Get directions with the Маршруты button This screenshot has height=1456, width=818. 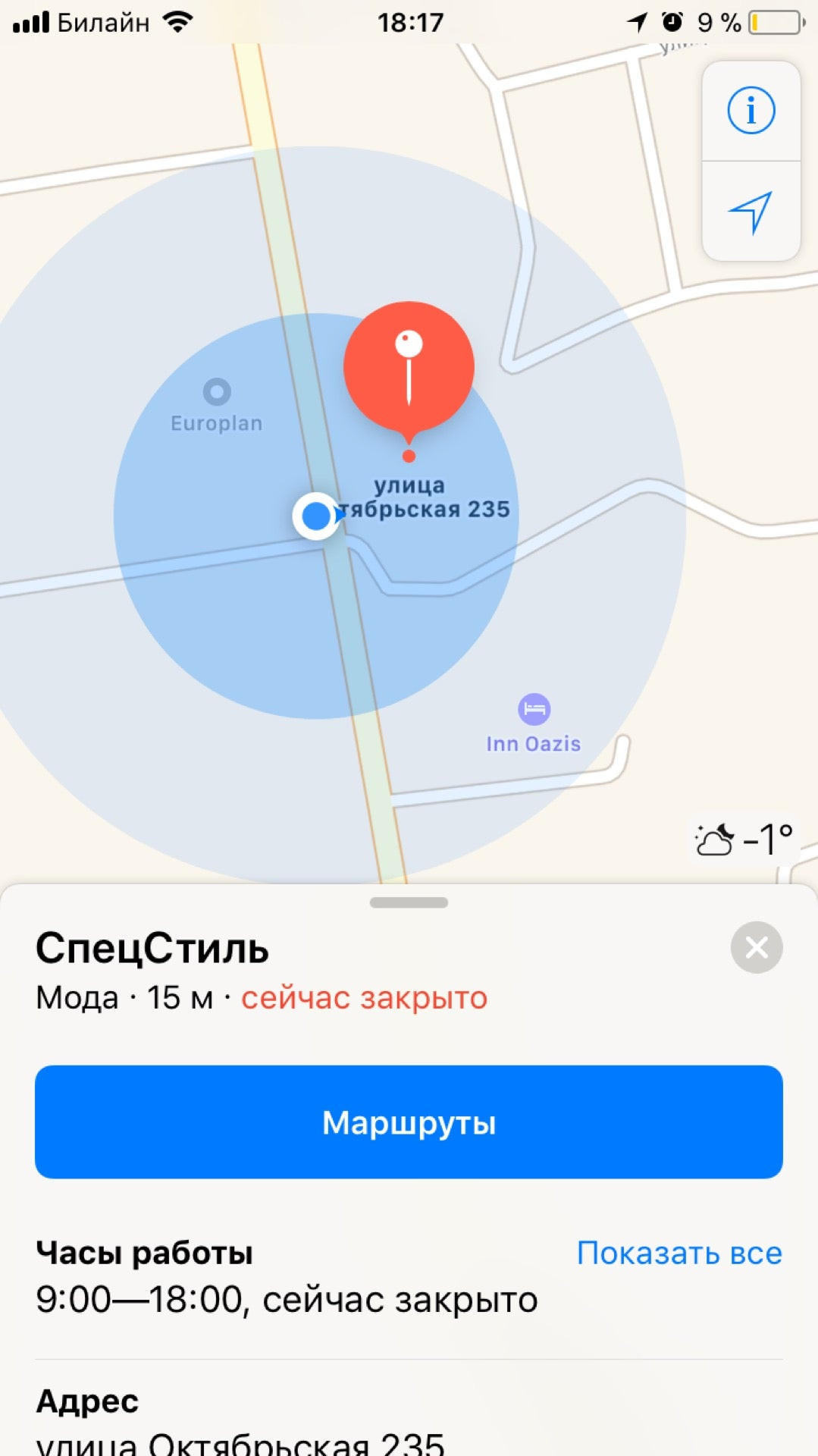coord(409,1122)
